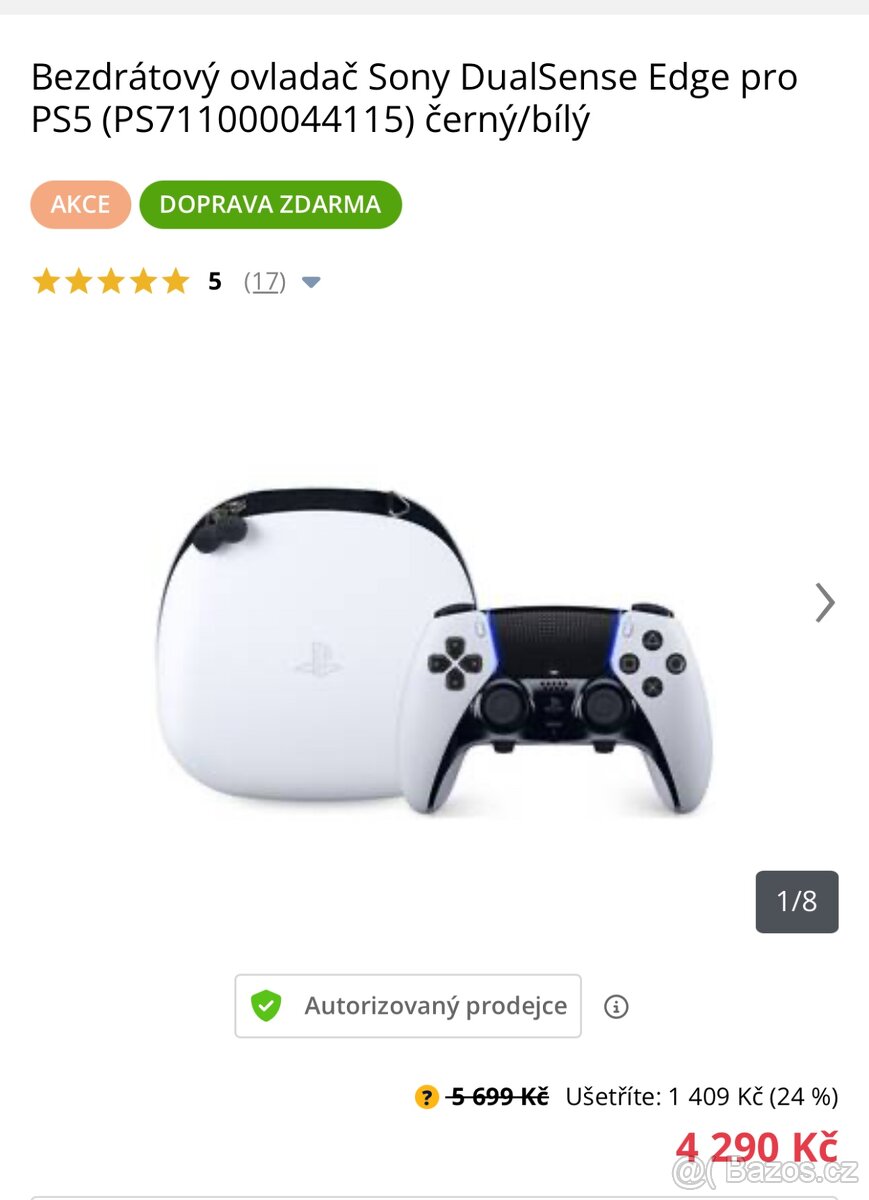Open the info icon beside Autorizovaný prodejce
This screenshot has width=869, height=1200.
pos(617,1006)
